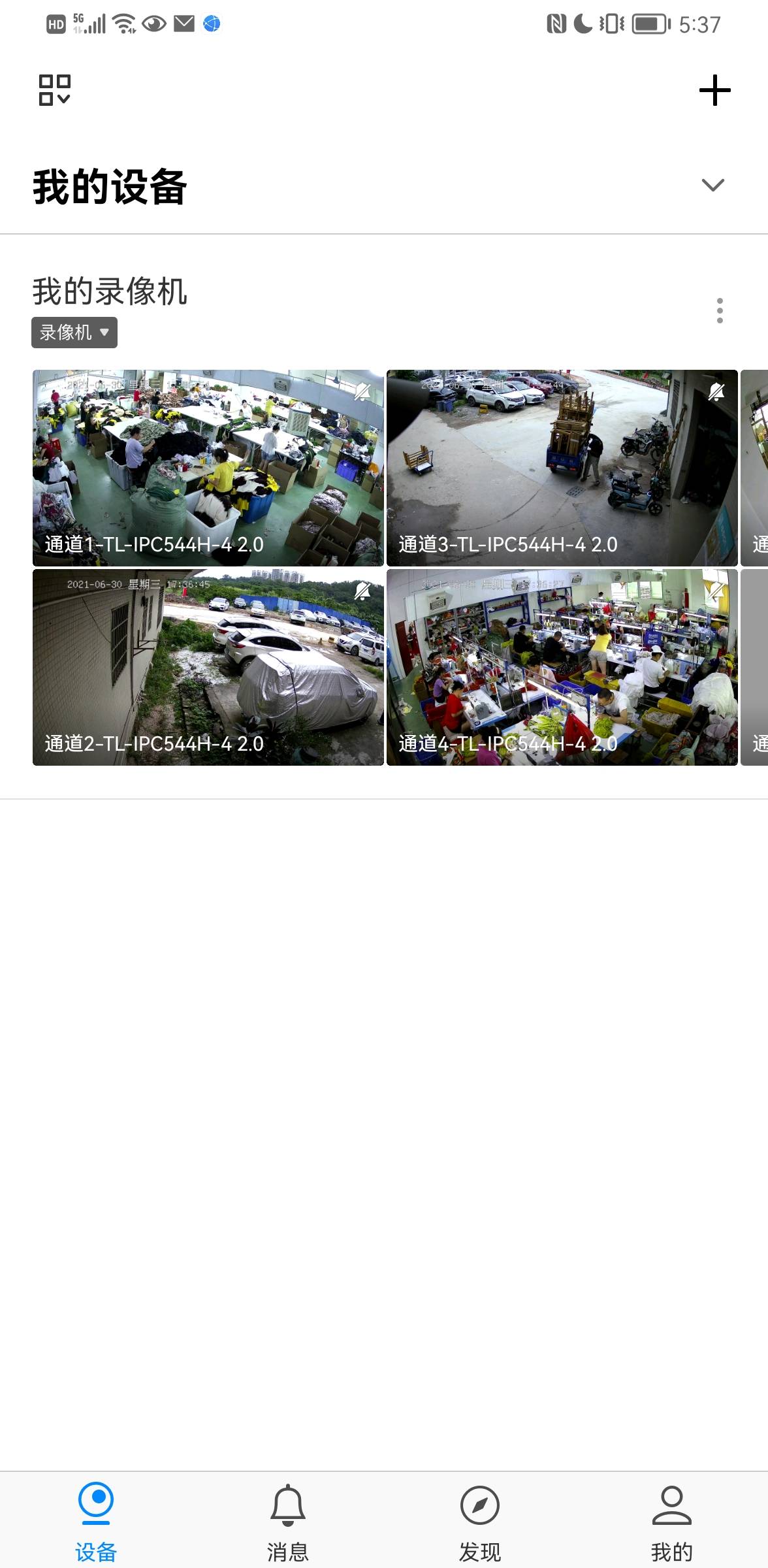Open camera feed 通道2-TL-IPC544H-4 2.0
Image resolution: width=768 pixels, height=1568 pixels.
pyautogui.click(x=208, y=667)
